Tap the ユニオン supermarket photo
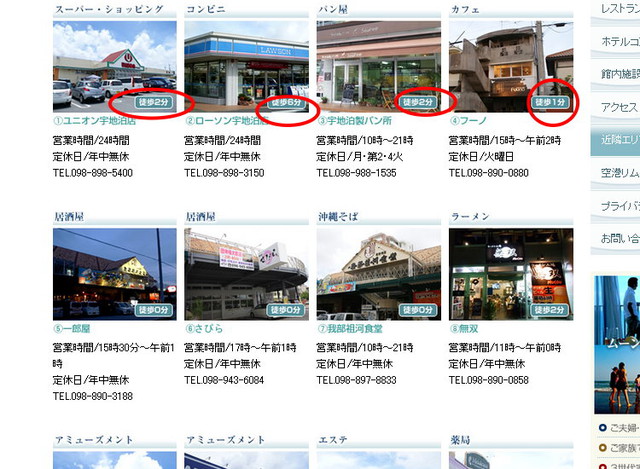This screenshot has height=469, width=640. (x=114, y=65)
